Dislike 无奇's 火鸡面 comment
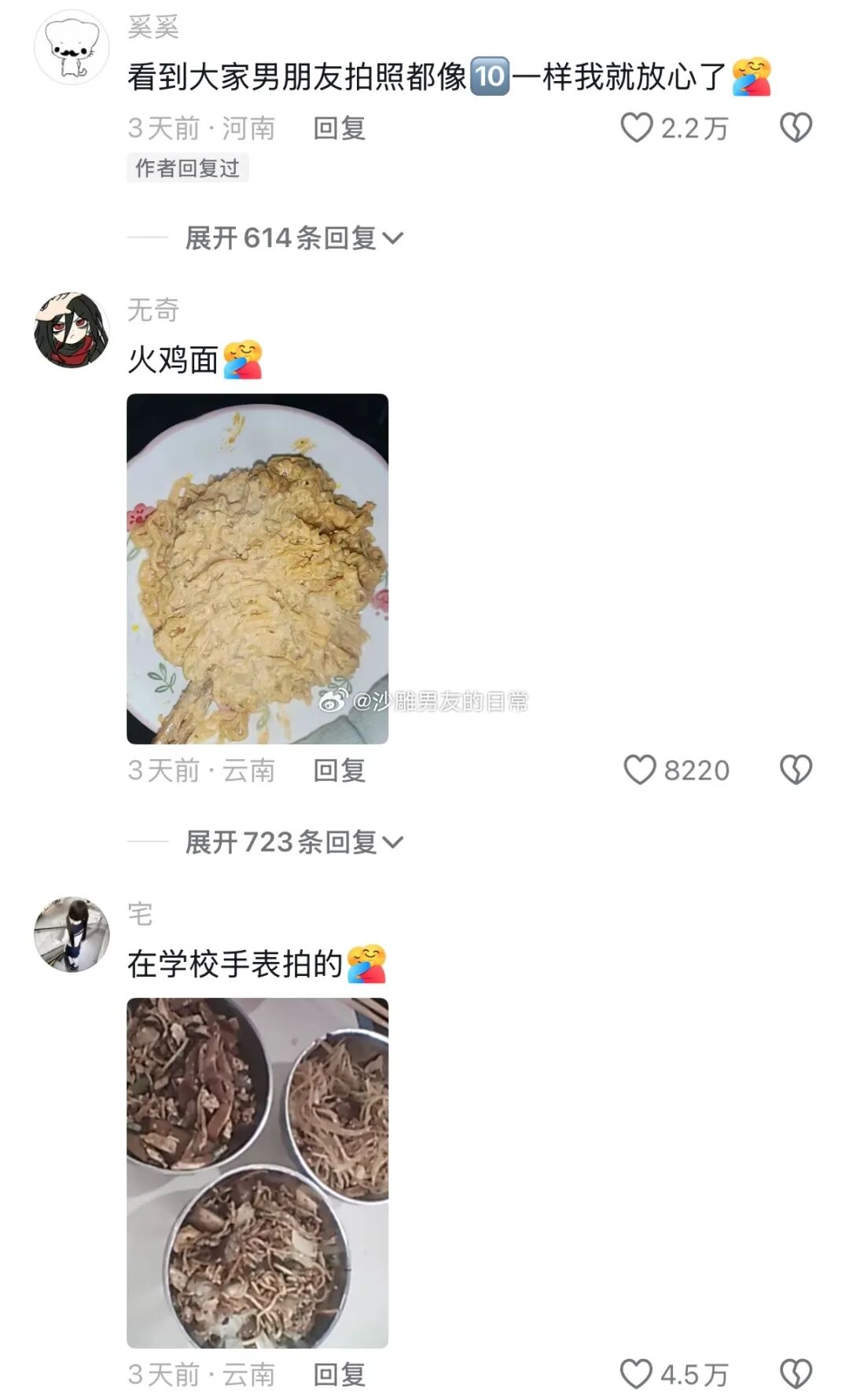This screenshot has width=849, height=1400. point(796,770)
